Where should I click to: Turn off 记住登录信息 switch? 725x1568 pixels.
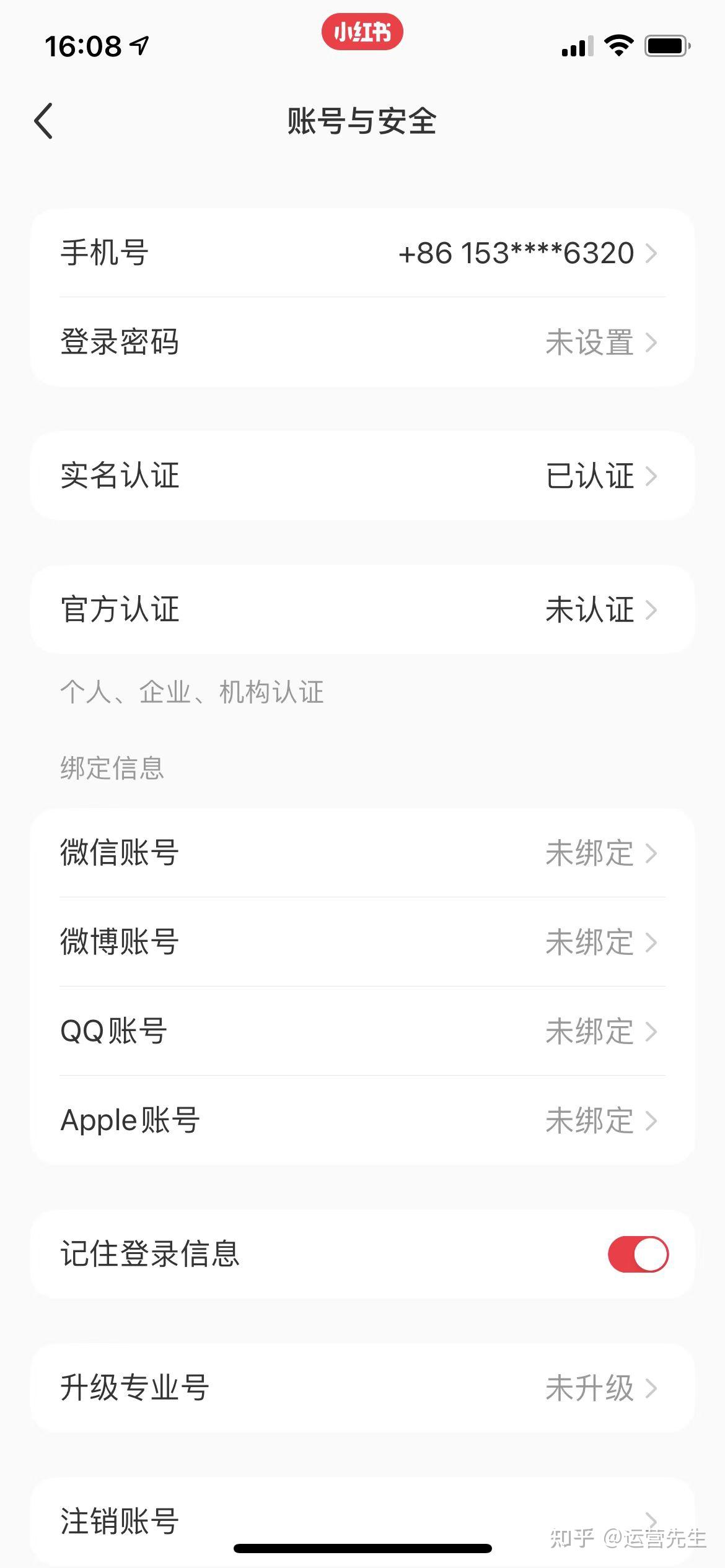coord(638,1255)
